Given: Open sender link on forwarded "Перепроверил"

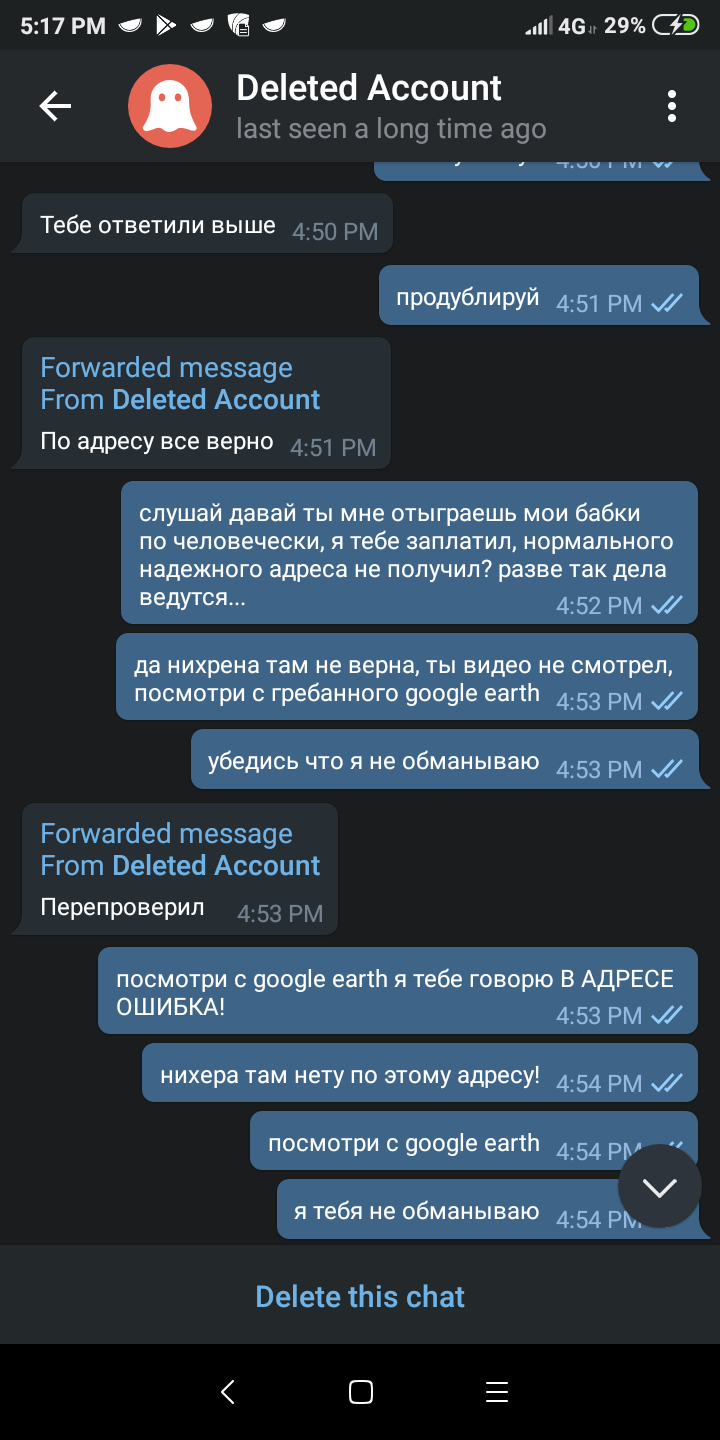Looking at the screenshot, I should pyautogui.click(x=216, y=866).
